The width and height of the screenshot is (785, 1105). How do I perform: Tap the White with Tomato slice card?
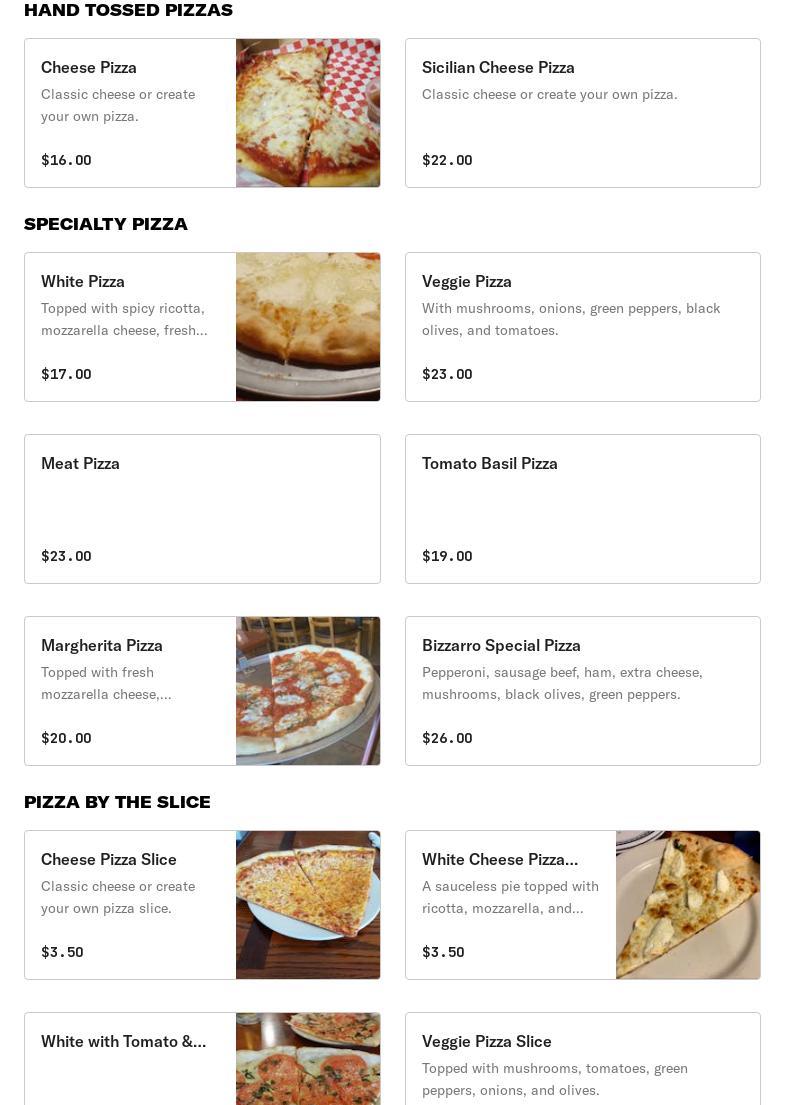click(202, 1060)
